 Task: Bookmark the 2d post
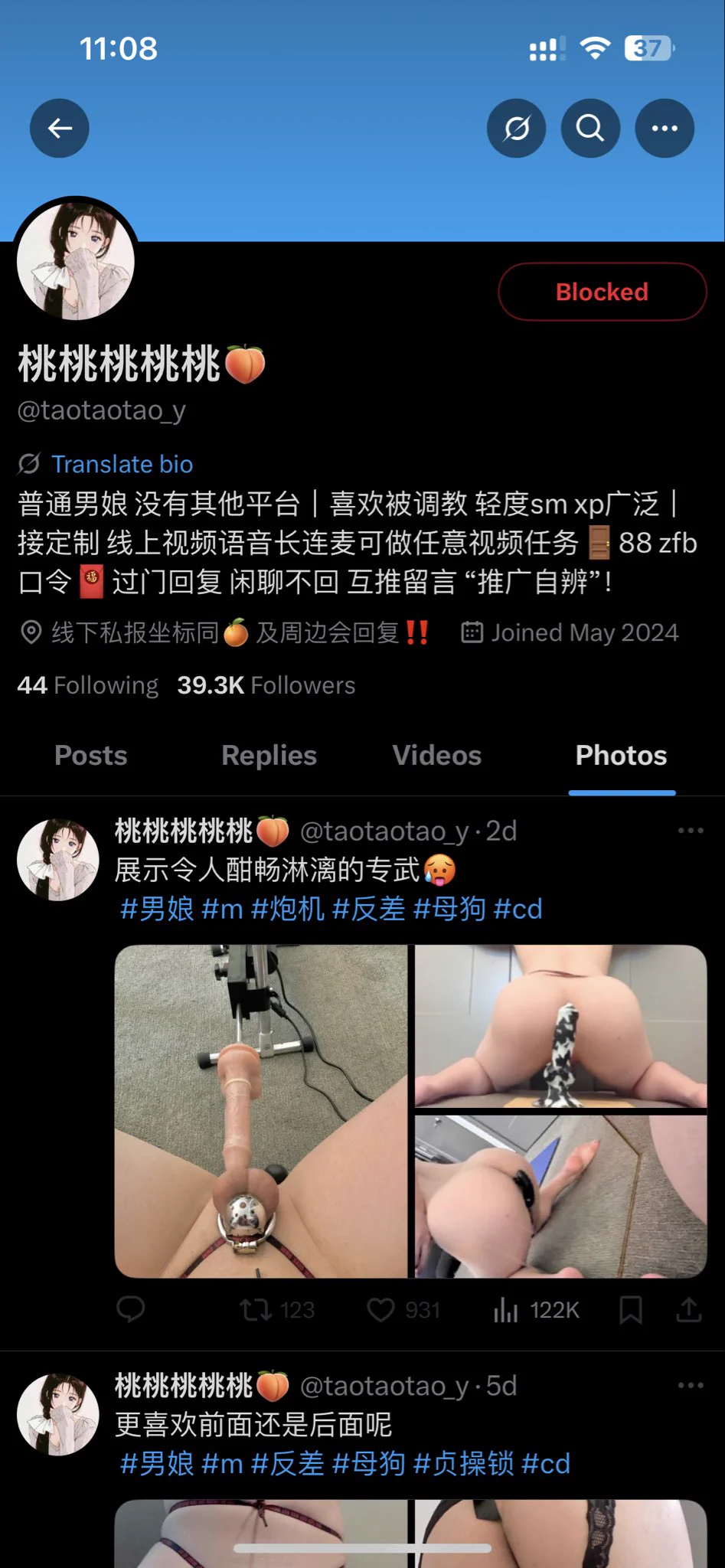click(630, 1310)
